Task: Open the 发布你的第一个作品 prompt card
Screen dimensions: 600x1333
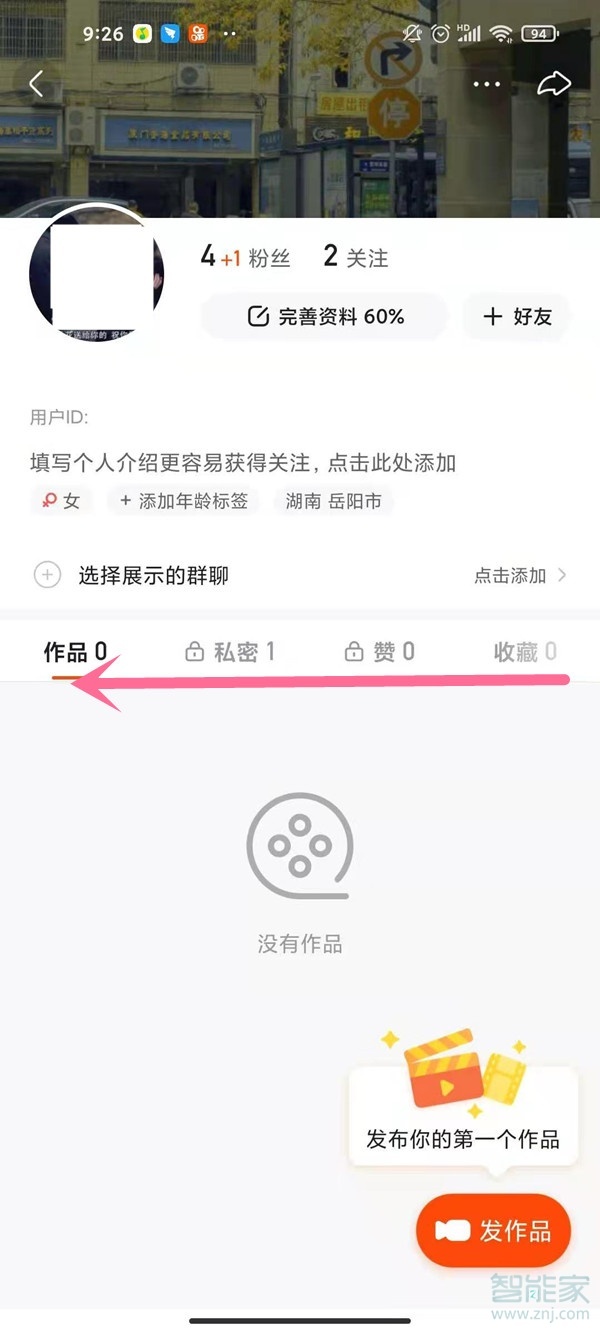Action: pyautogui.click(x=463, y=1112)
